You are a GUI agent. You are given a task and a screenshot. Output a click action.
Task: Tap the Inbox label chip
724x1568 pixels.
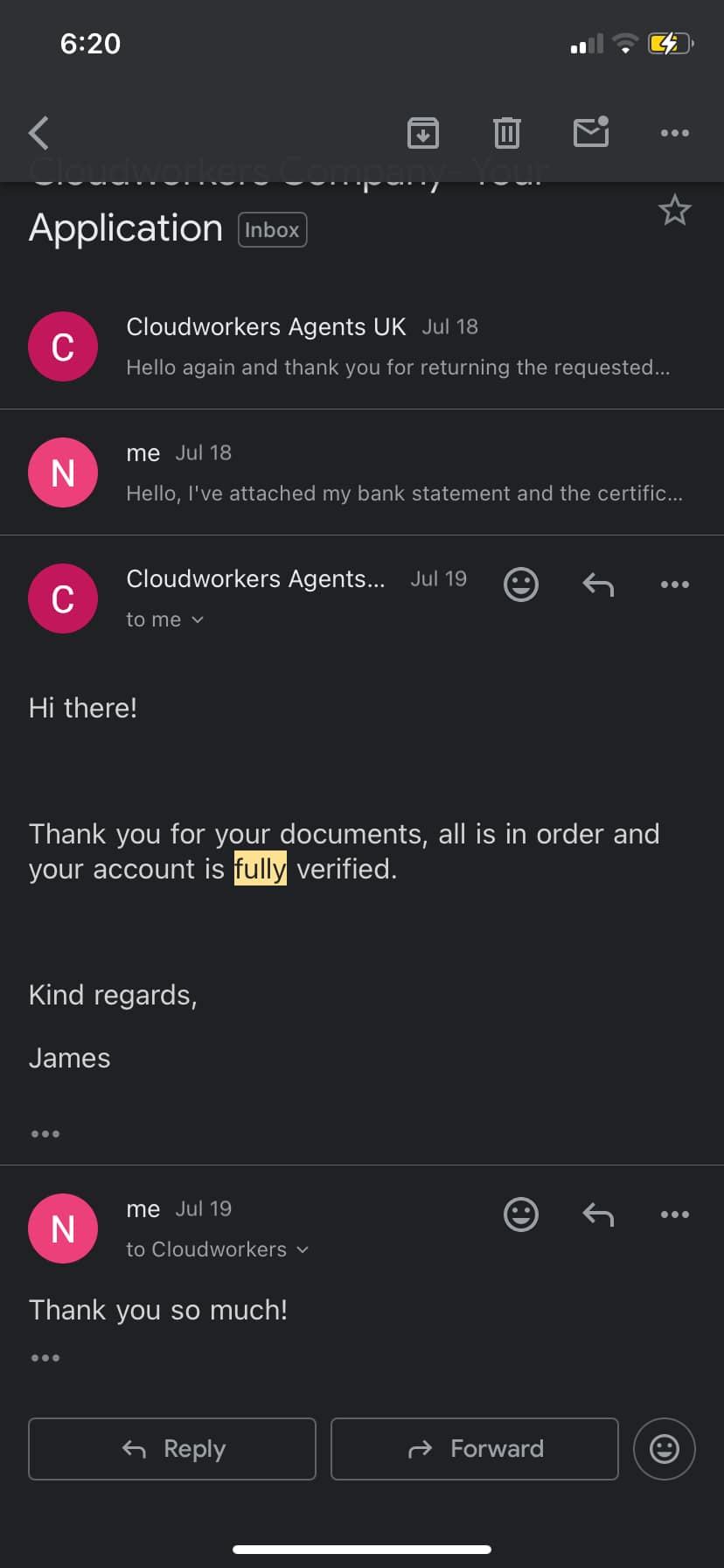(272, 230)
